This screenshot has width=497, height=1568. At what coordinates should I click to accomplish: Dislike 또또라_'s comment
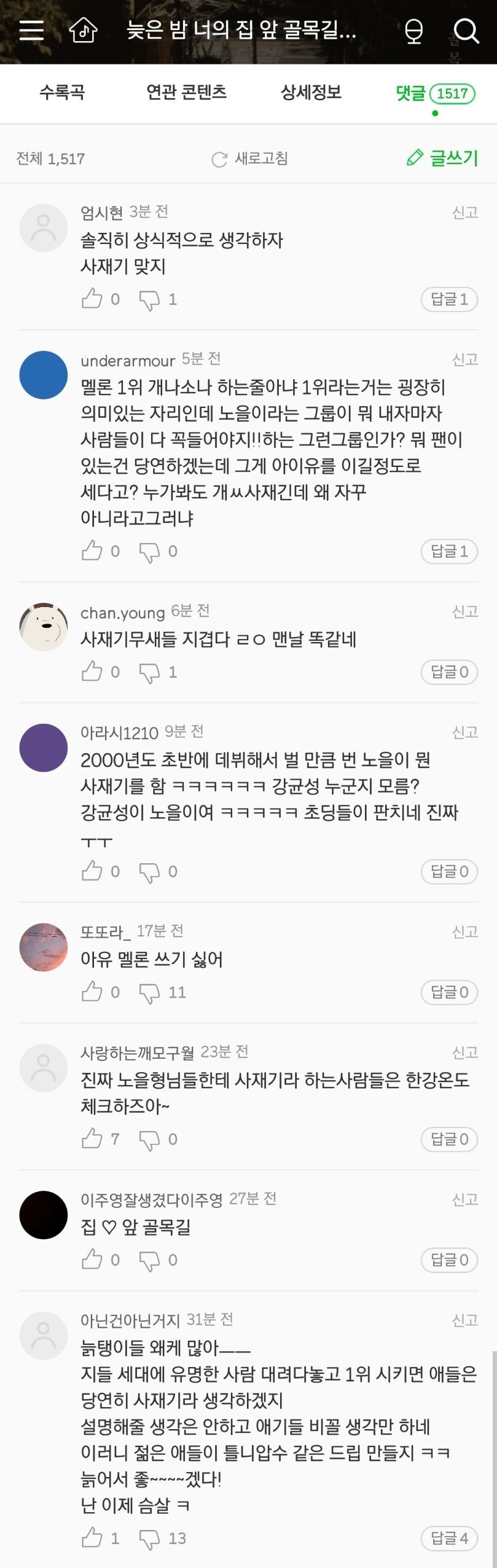149,992
